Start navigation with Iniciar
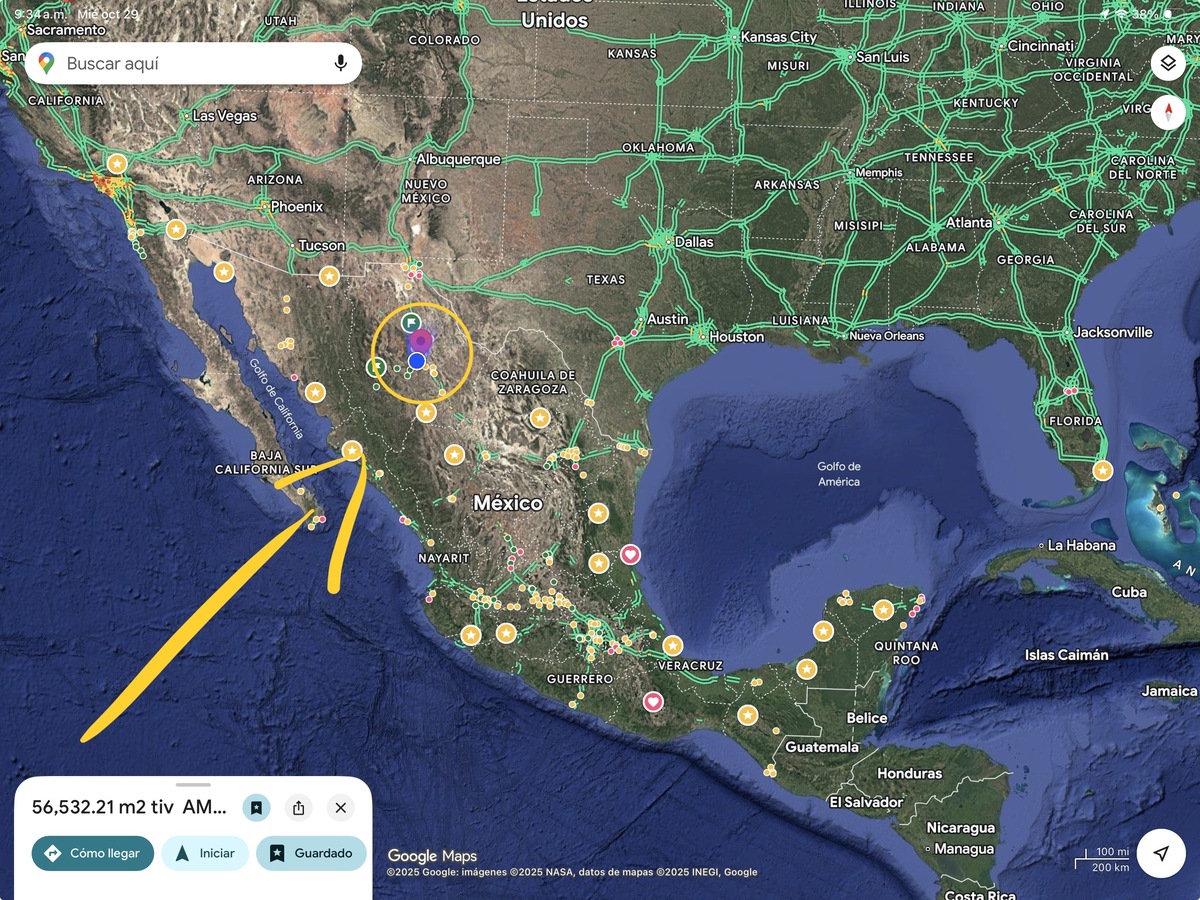1200x900 pixels. pyautogui.click(x=205, y=853)
